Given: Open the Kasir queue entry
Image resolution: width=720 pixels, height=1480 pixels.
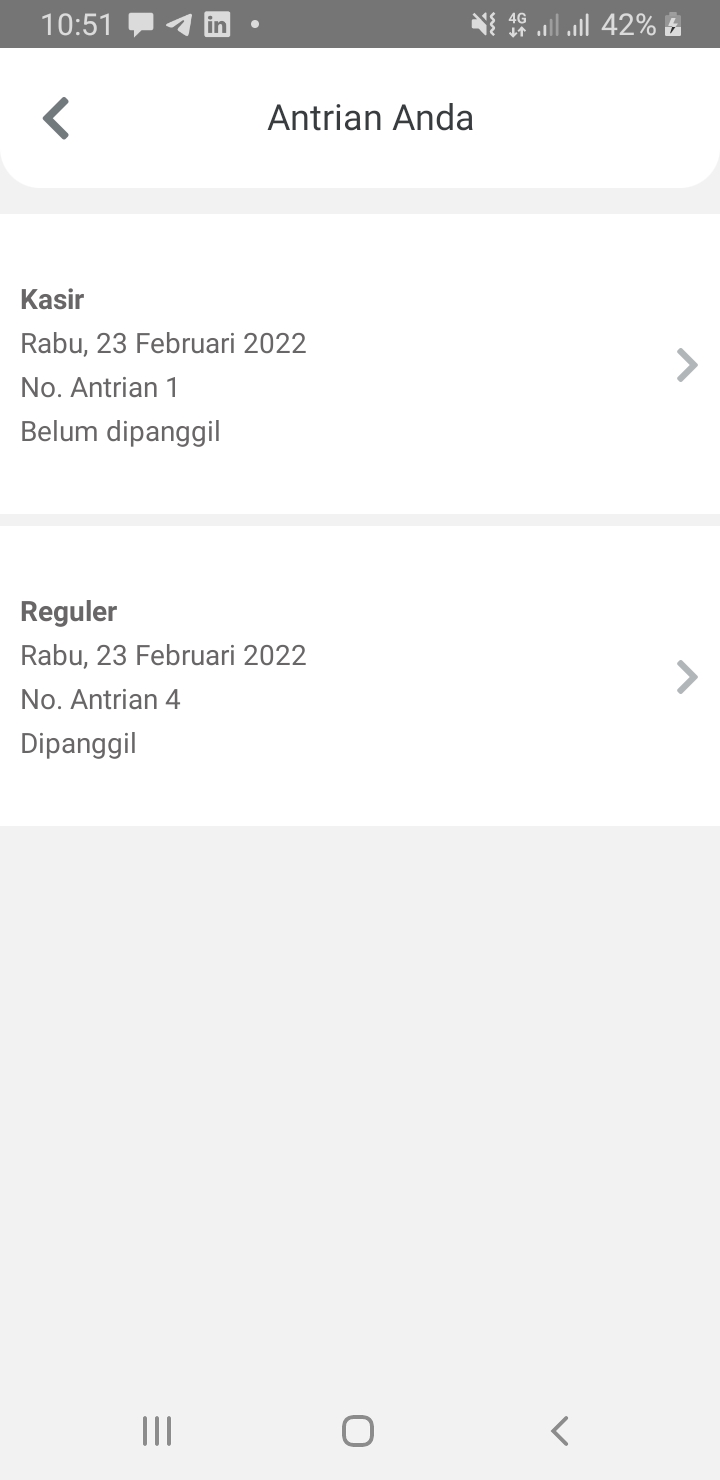Looking at the screenshot, I should pyautogui.click(x=360, y=364).
